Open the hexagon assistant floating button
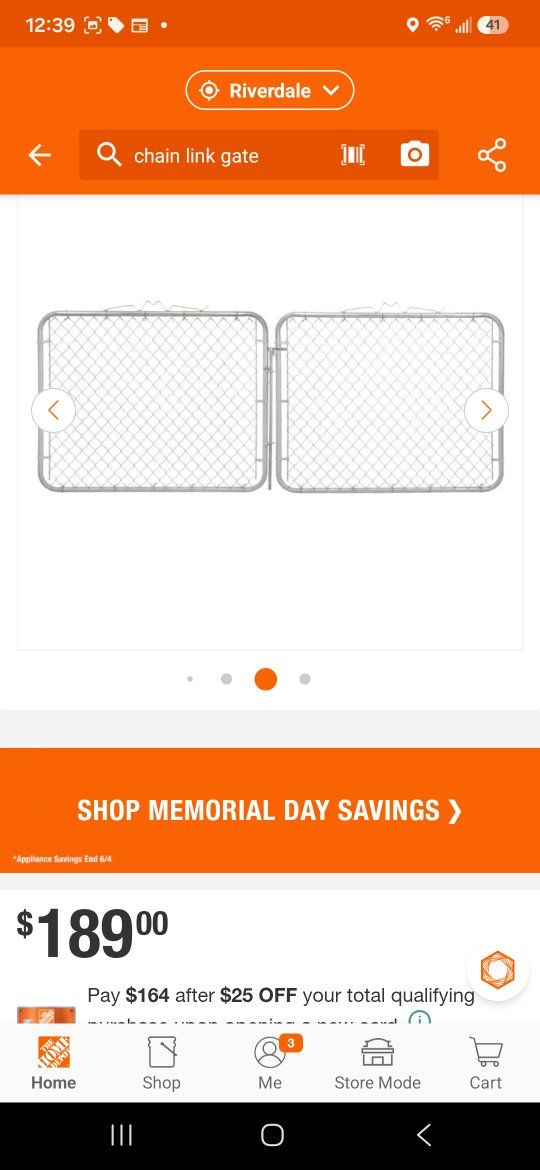The height and width of the screenshot is (1170, 540). click(497, 969)
